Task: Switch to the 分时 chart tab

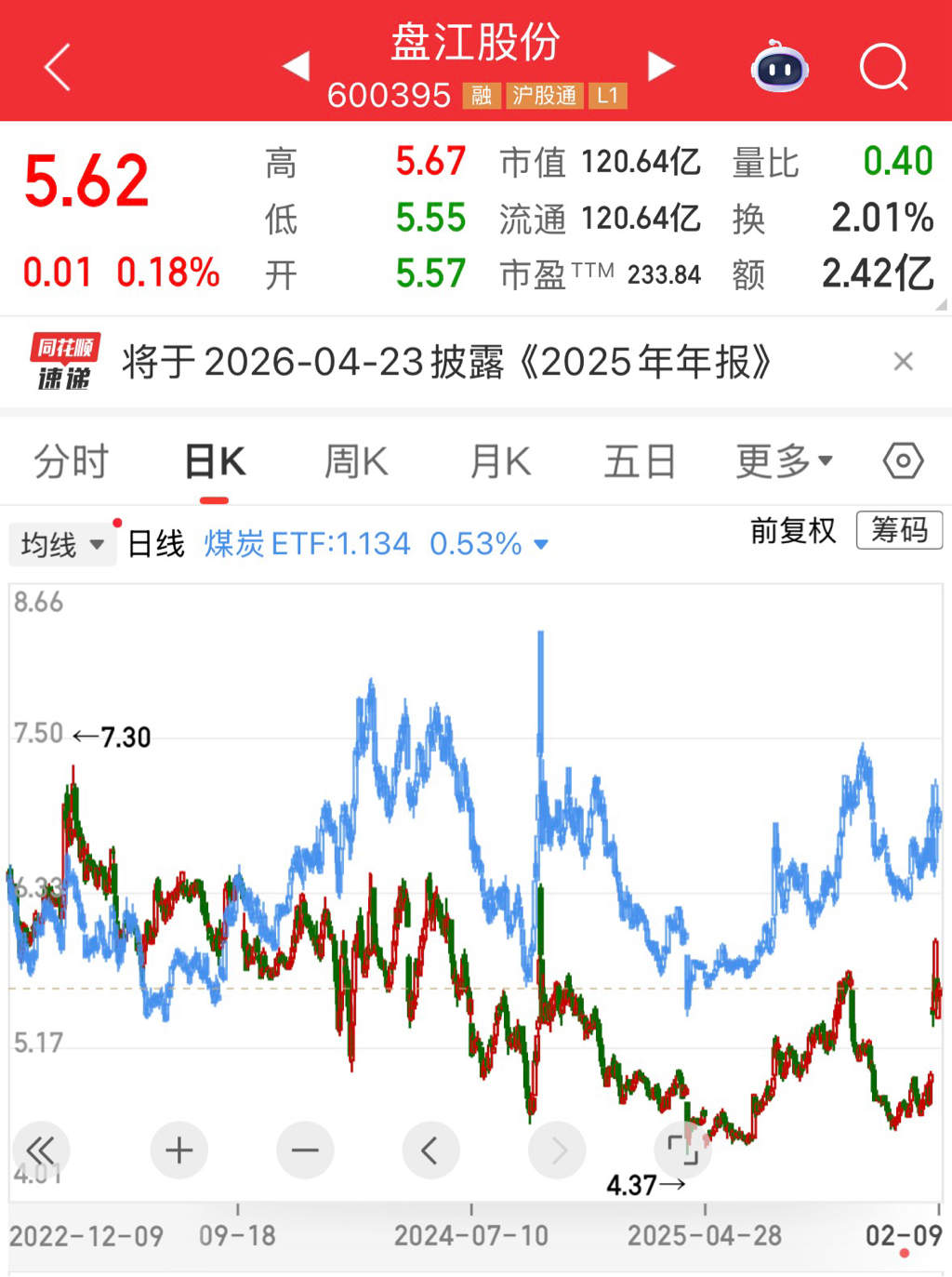Action: click(x=72, y=461)
